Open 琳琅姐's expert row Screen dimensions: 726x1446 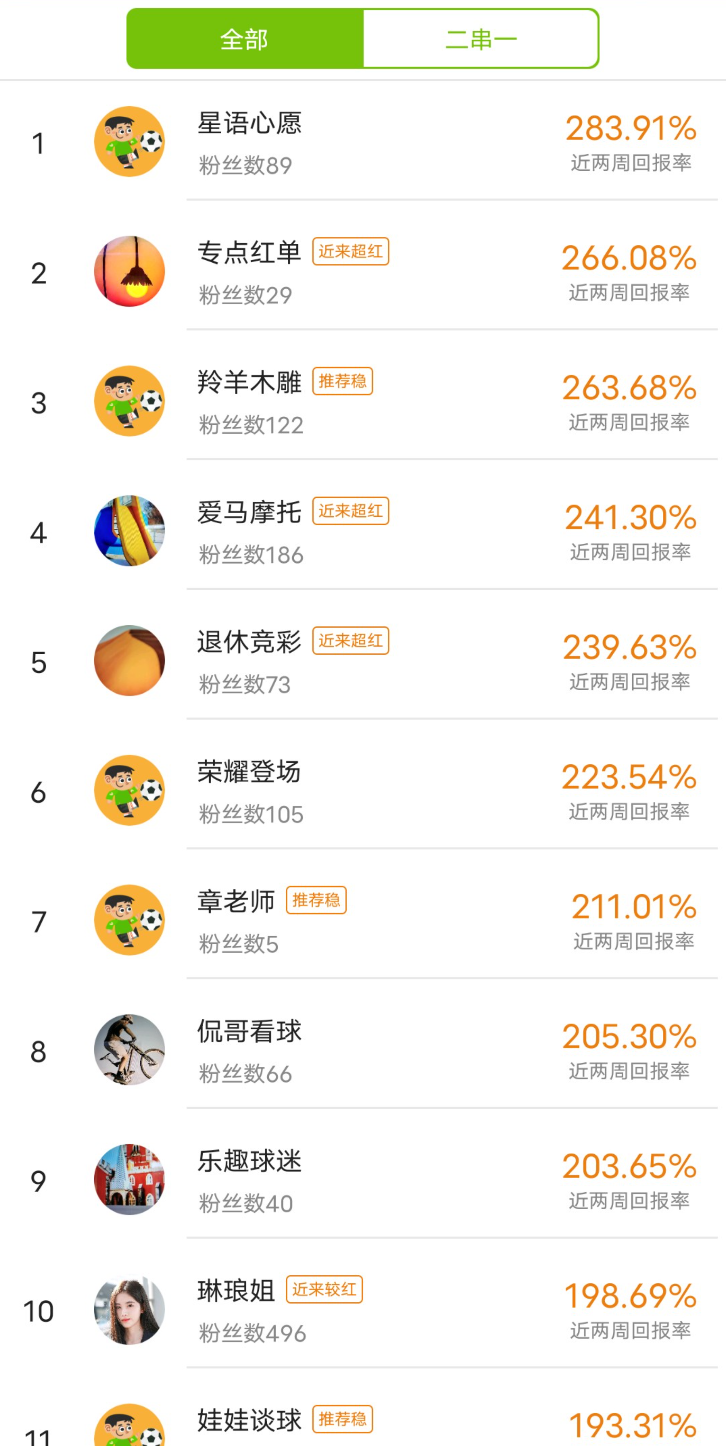[236, 1291]
